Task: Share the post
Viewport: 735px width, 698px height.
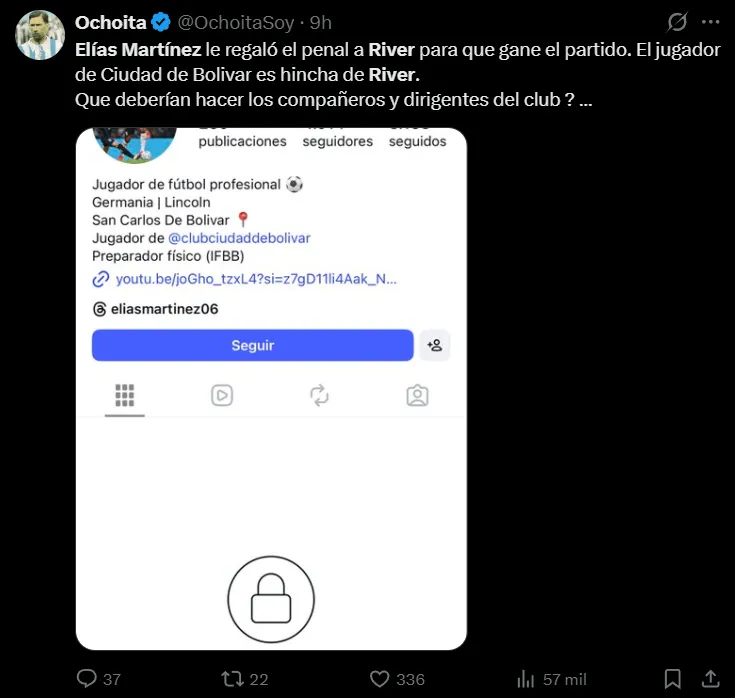Action: [711, 679]
